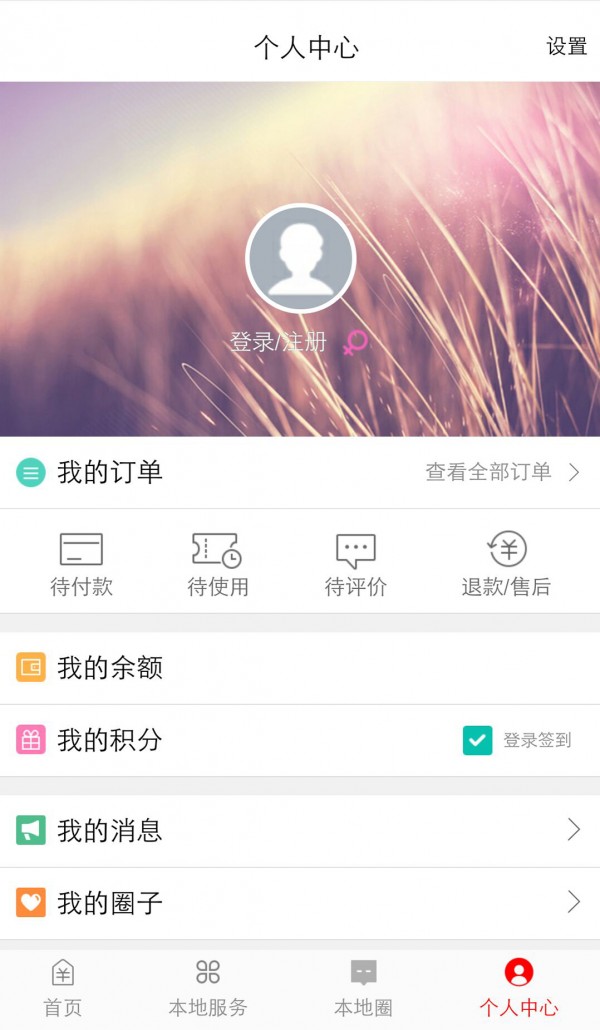Open 设置 from the top bar

(x=566, y=46)
